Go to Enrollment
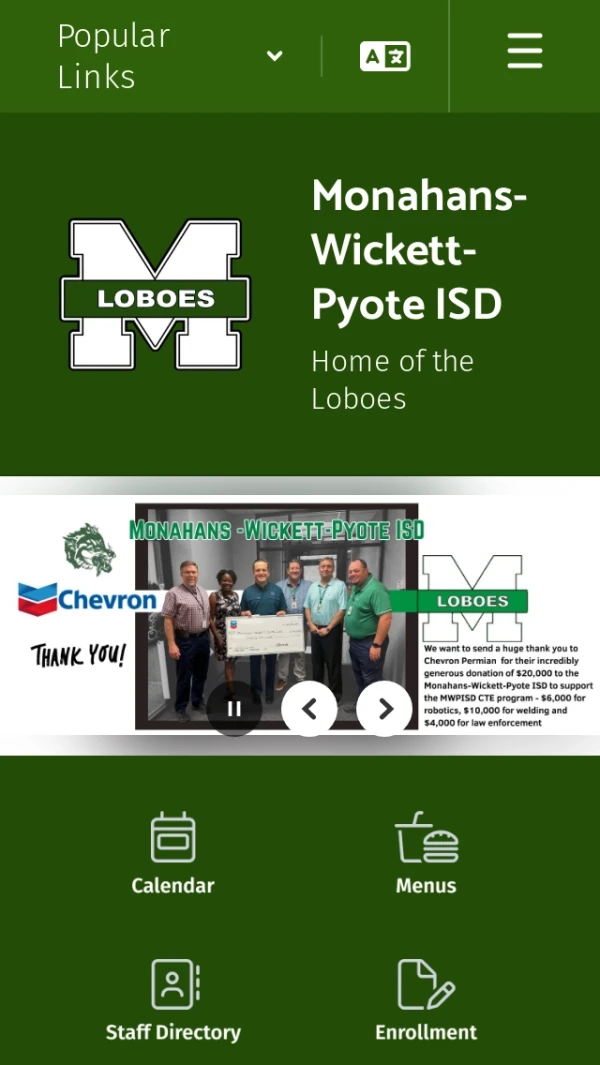This screenshot has width=600, height=1065. point(426,1000)
